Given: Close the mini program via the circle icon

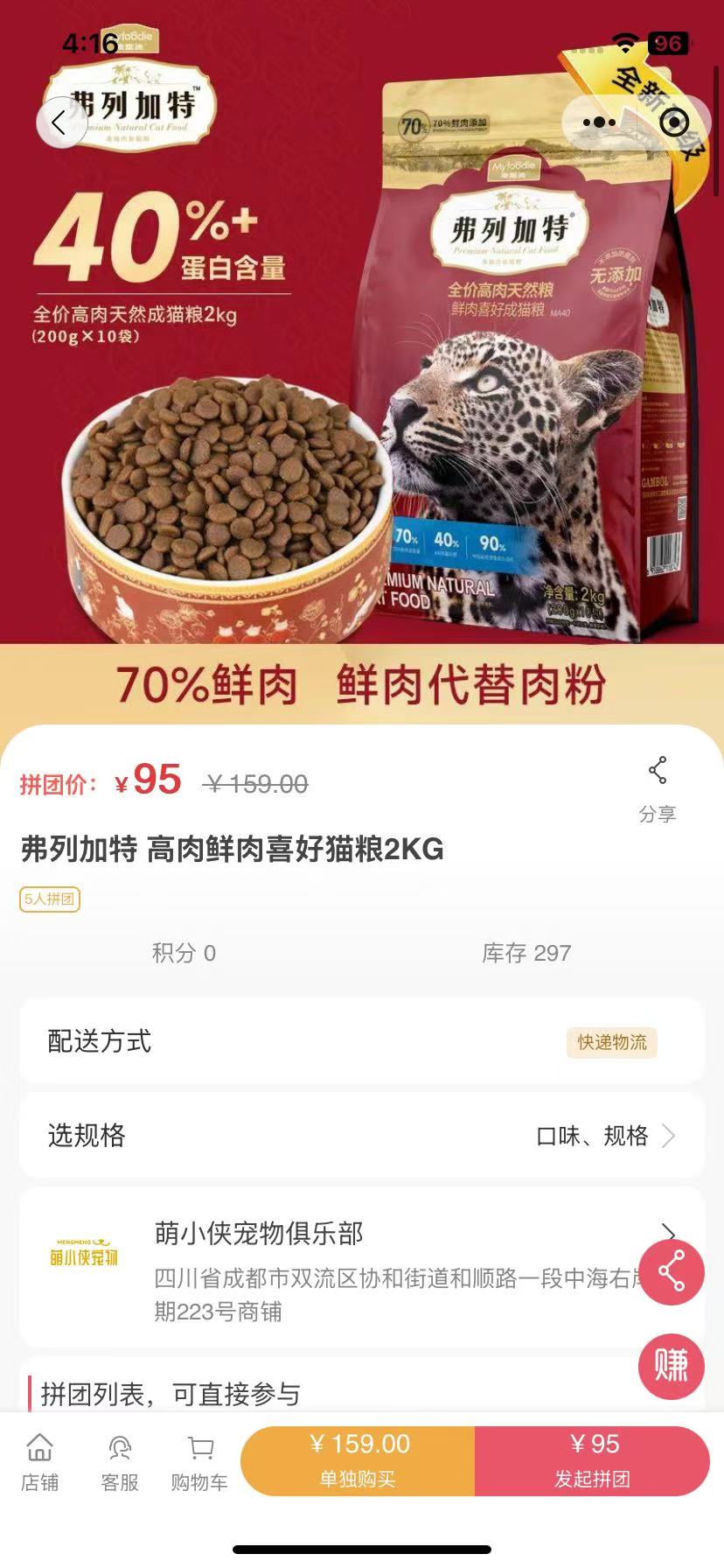Looking at the screenshot, I should (x=673, y=122).
